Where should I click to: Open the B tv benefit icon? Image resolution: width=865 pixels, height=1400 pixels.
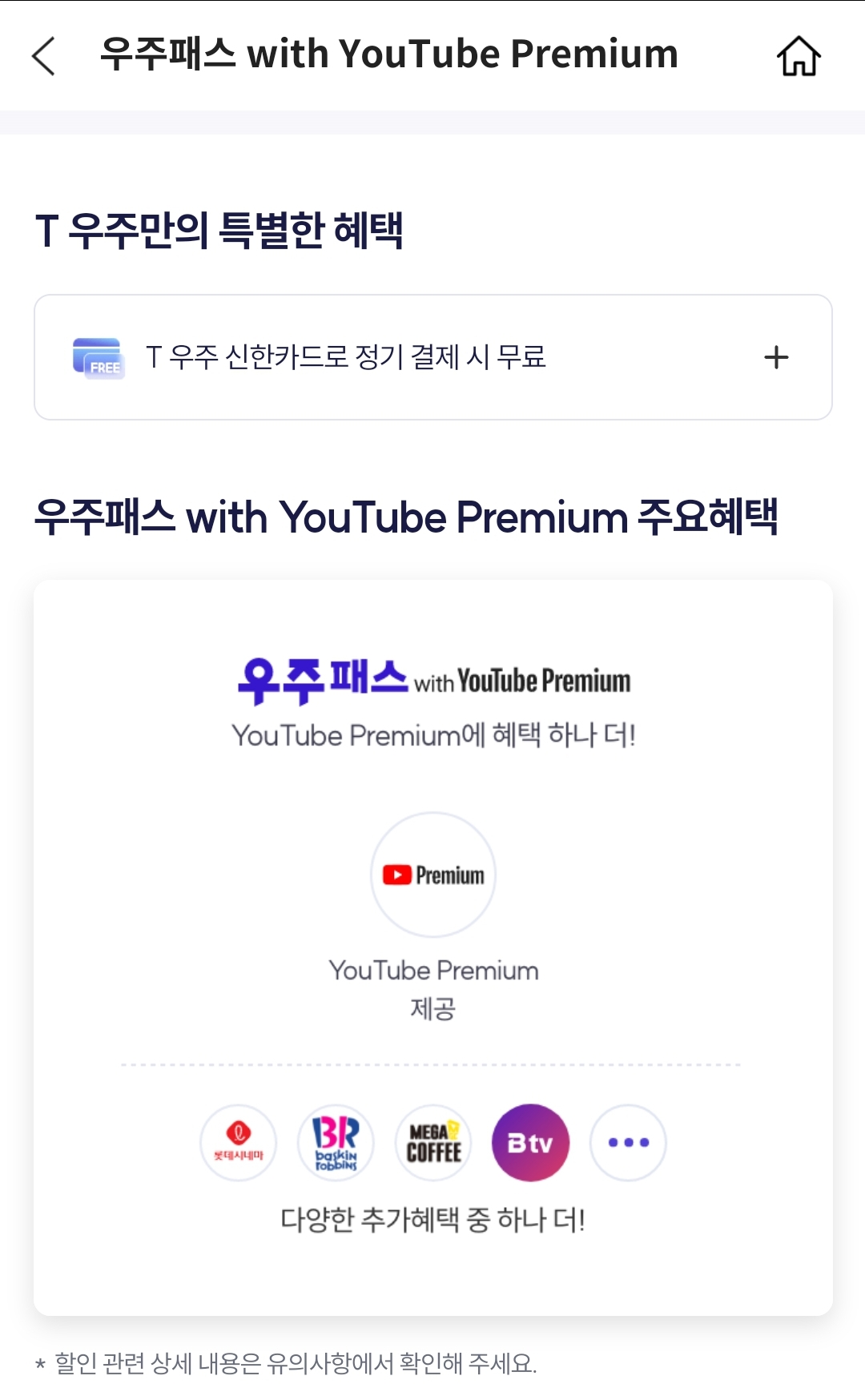click(530, 1143)
